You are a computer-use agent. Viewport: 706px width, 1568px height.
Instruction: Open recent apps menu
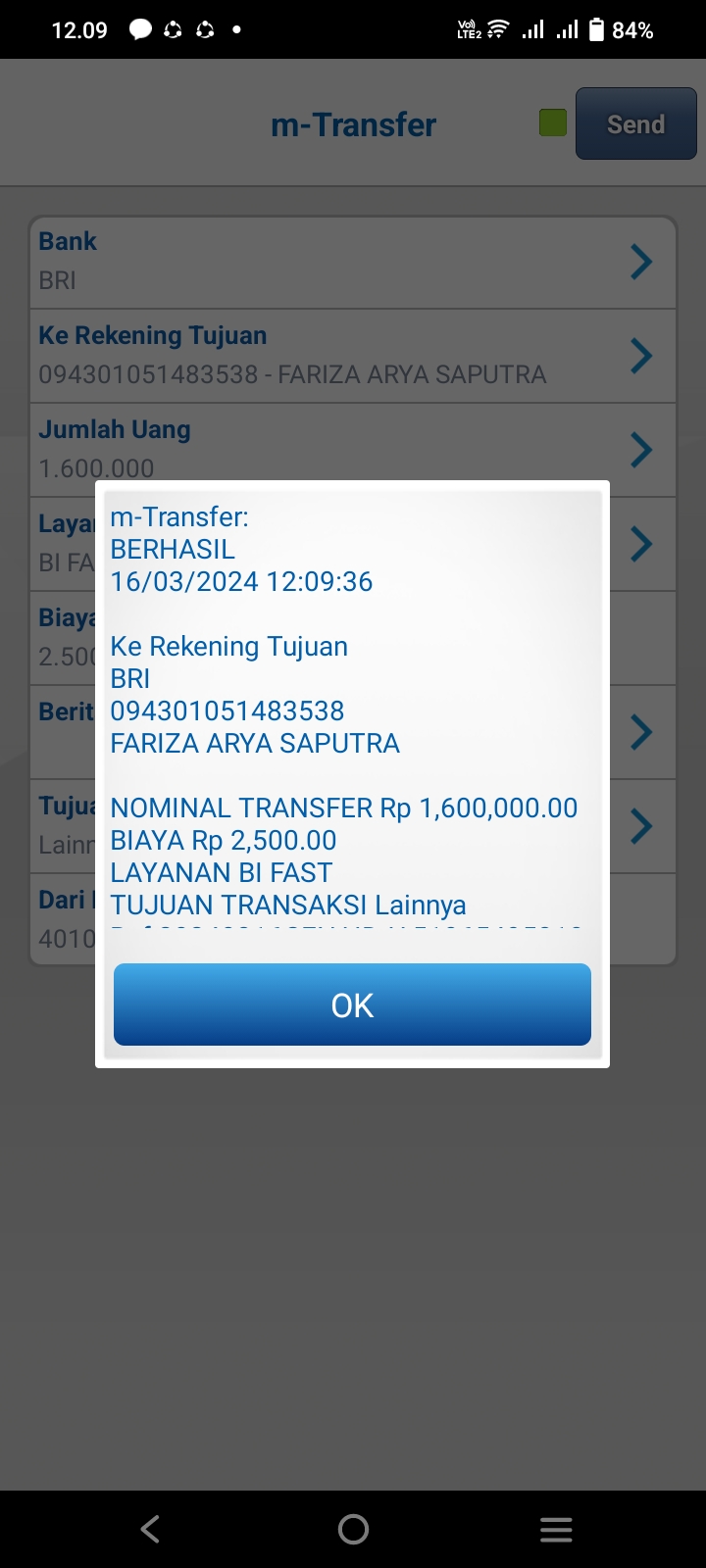click(x=556, y=1529)
